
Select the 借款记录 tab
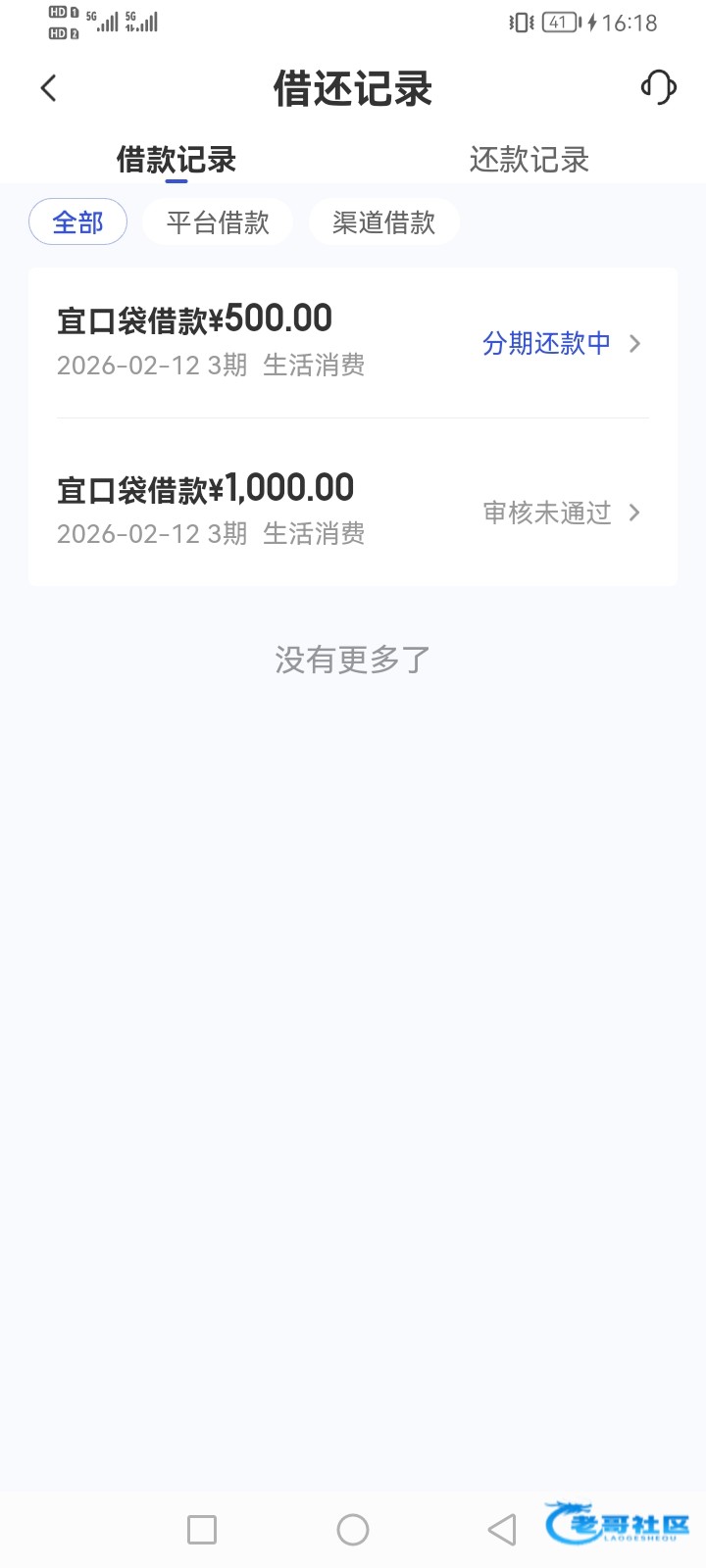(176, 160)
